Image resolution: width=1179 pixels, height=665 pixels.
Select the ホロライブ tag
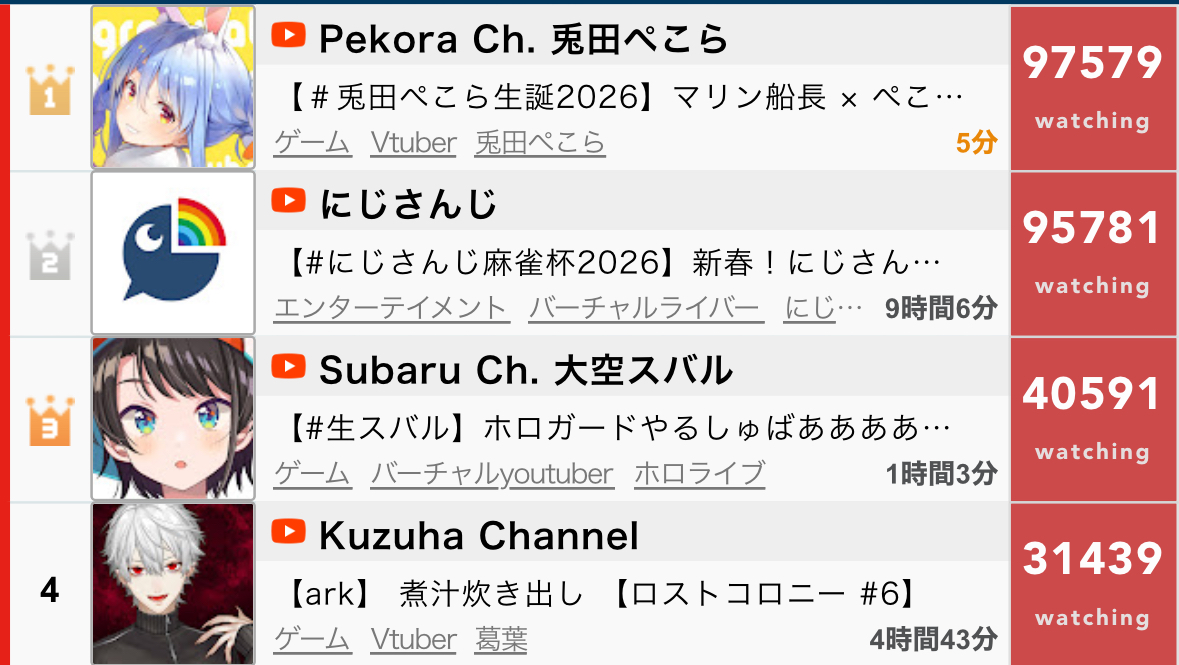699,473
